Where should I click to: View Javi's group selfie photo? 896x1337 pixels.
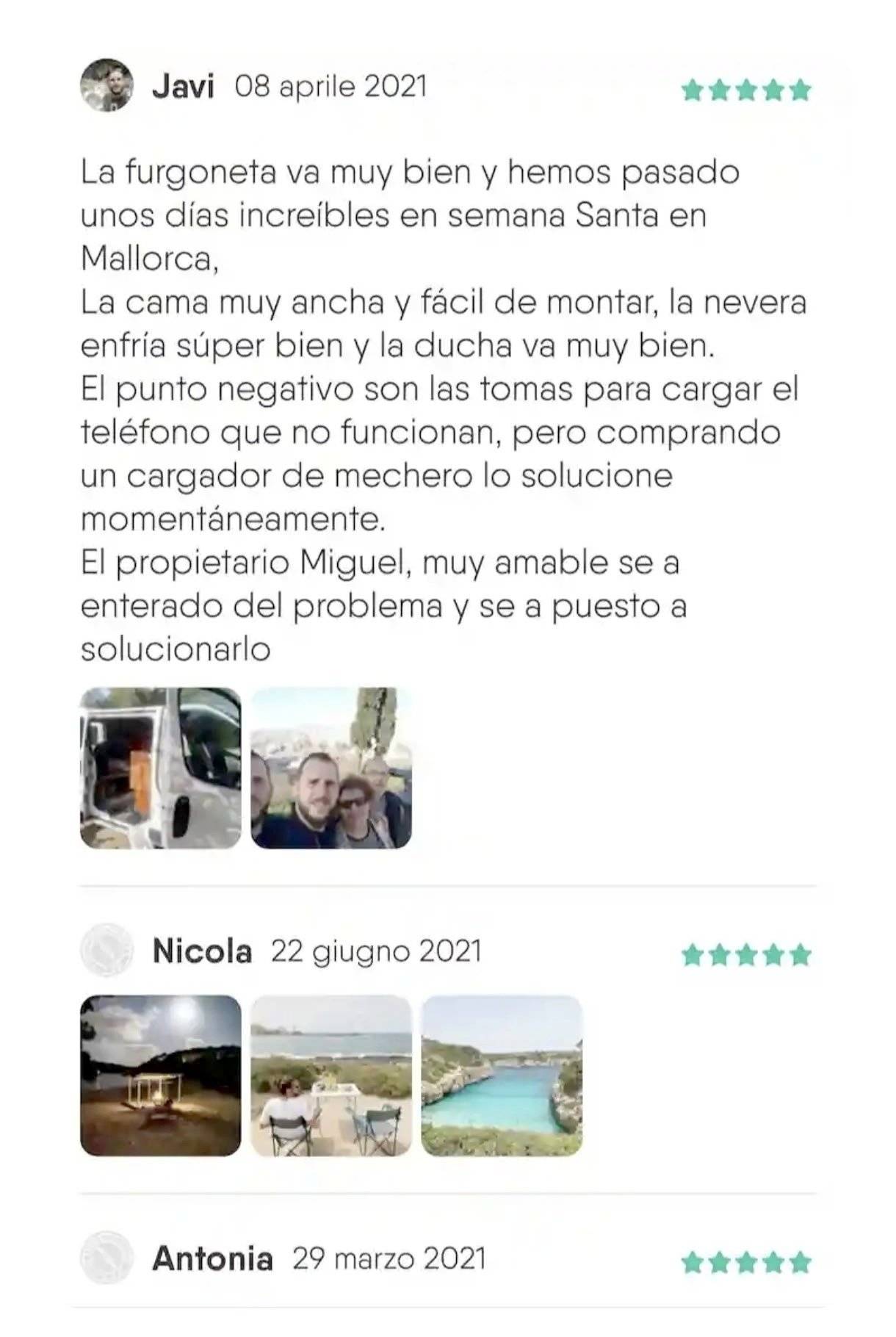point(331,768)
